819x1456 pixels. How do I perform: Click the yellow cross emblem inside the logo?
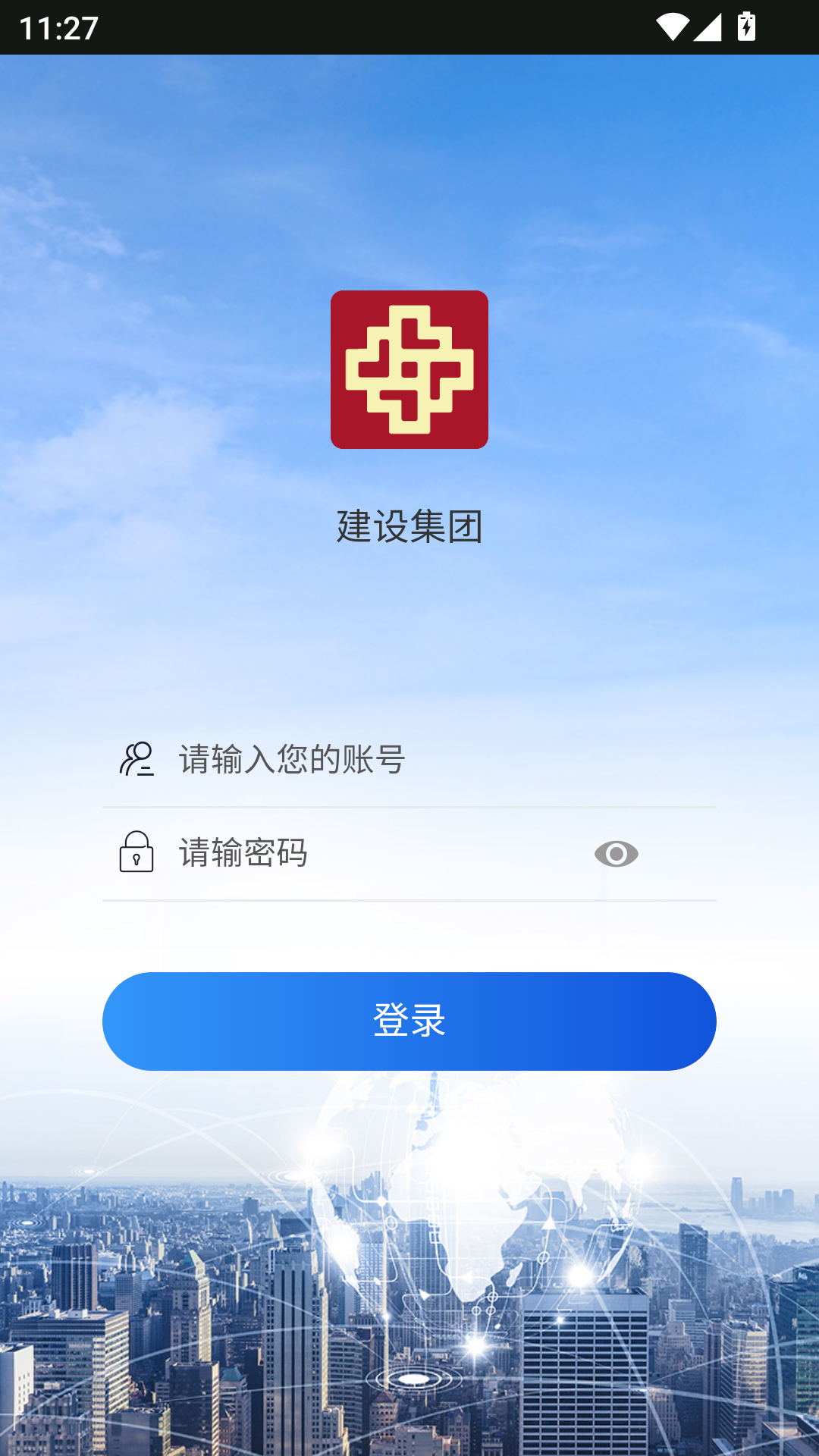click(408, 369)
